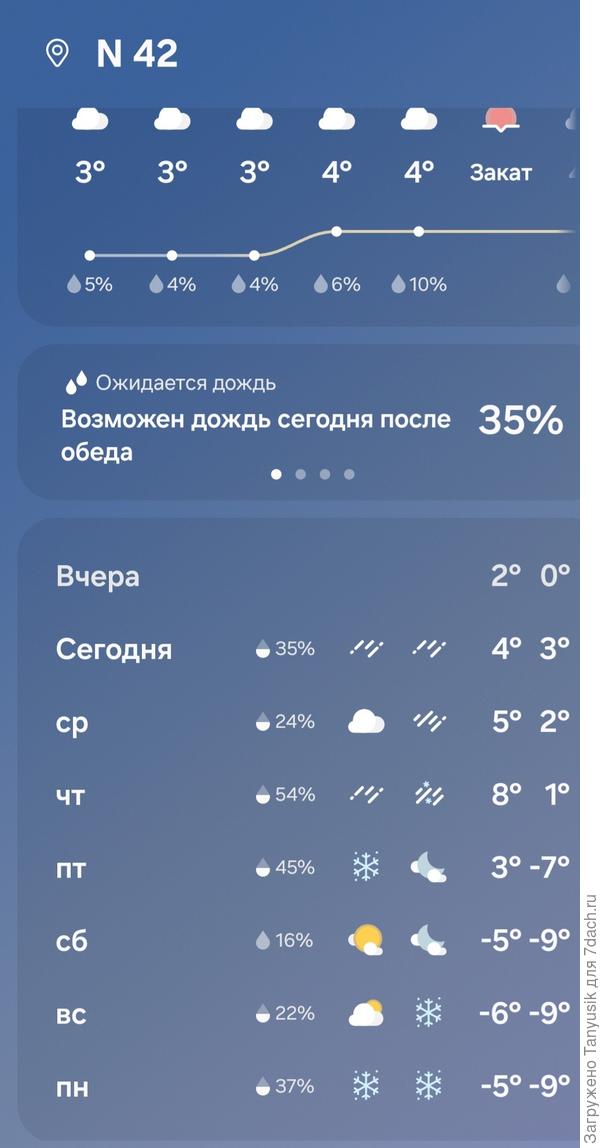Open the ср forecast row

pyautogui.click(x=300, y=722)
